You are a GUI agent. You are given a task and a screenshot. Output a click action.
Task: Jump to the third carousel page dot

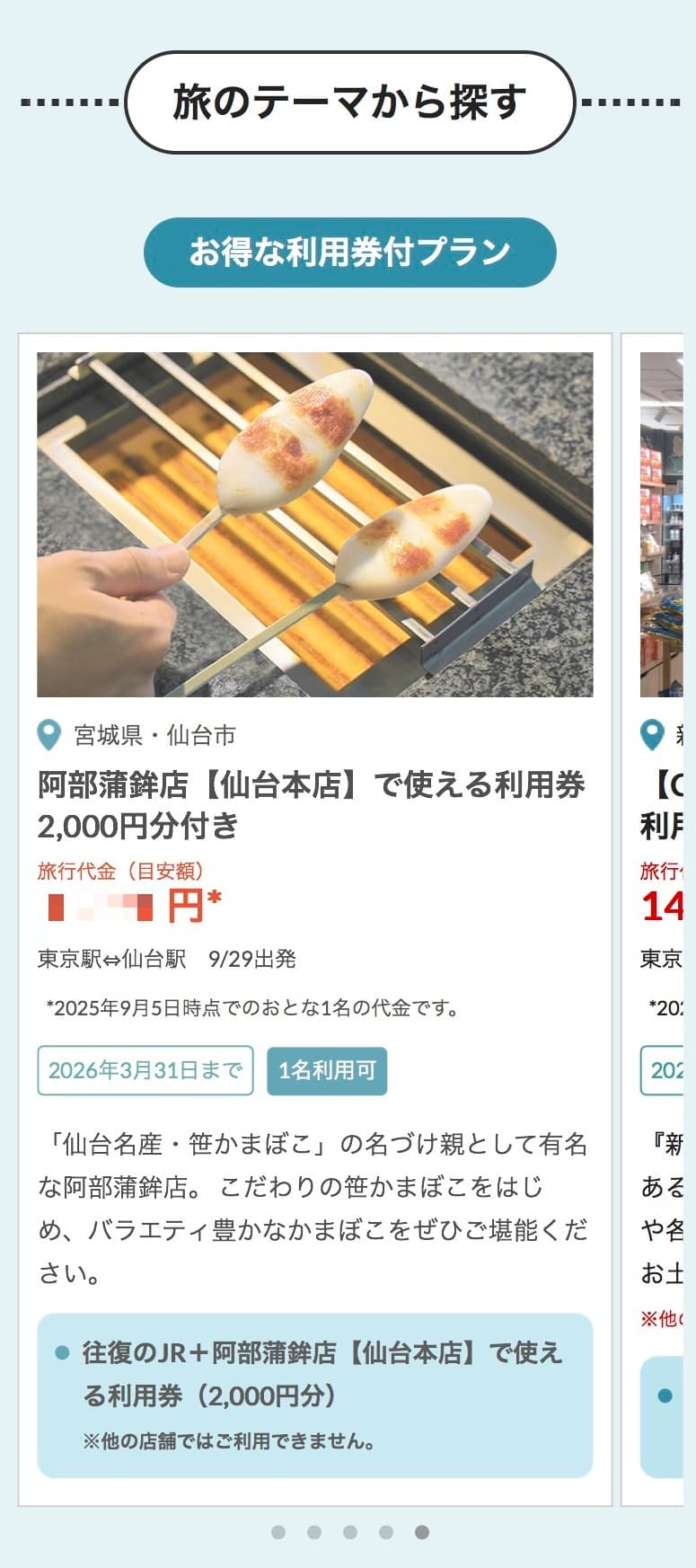(350, 1532)
